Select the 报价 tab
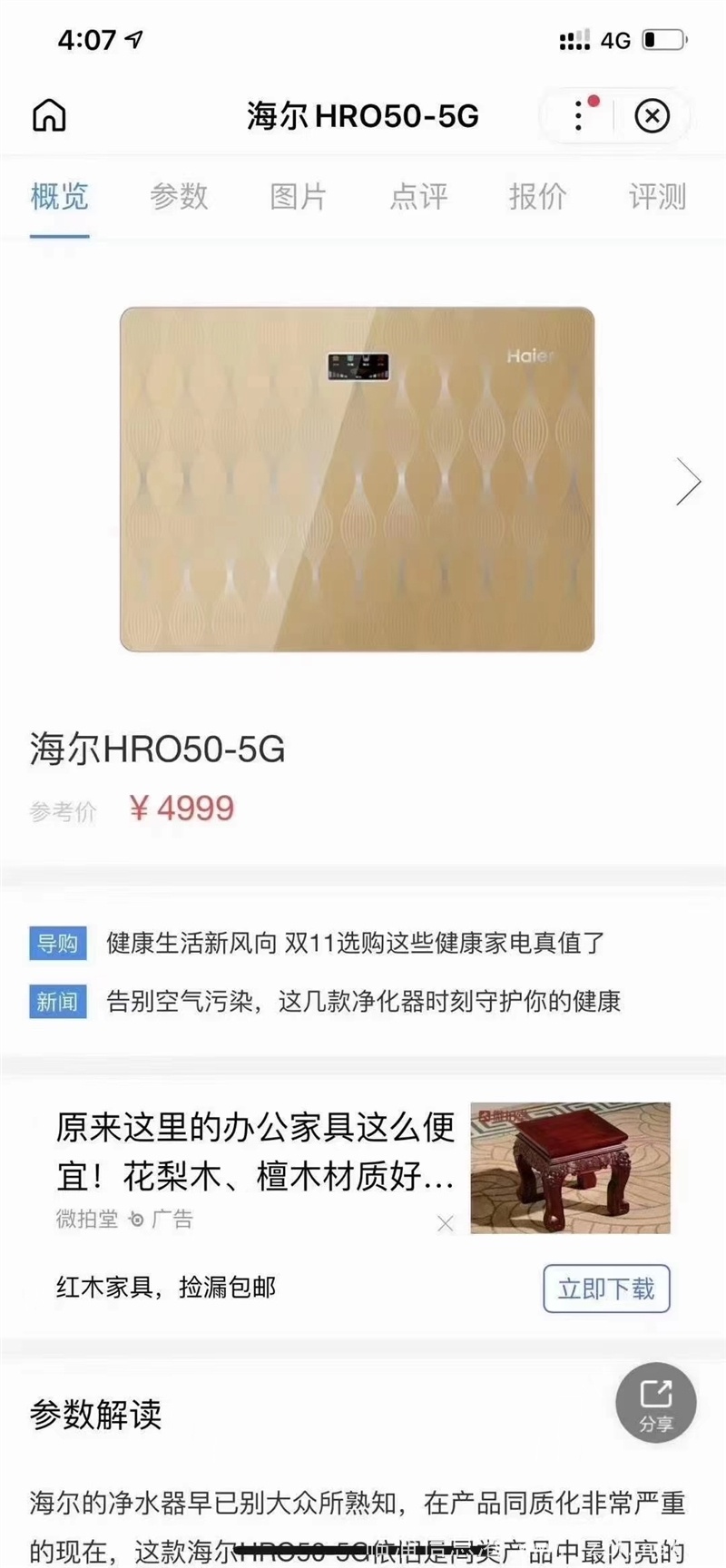The image size is (726, 1568). (538, 196)
